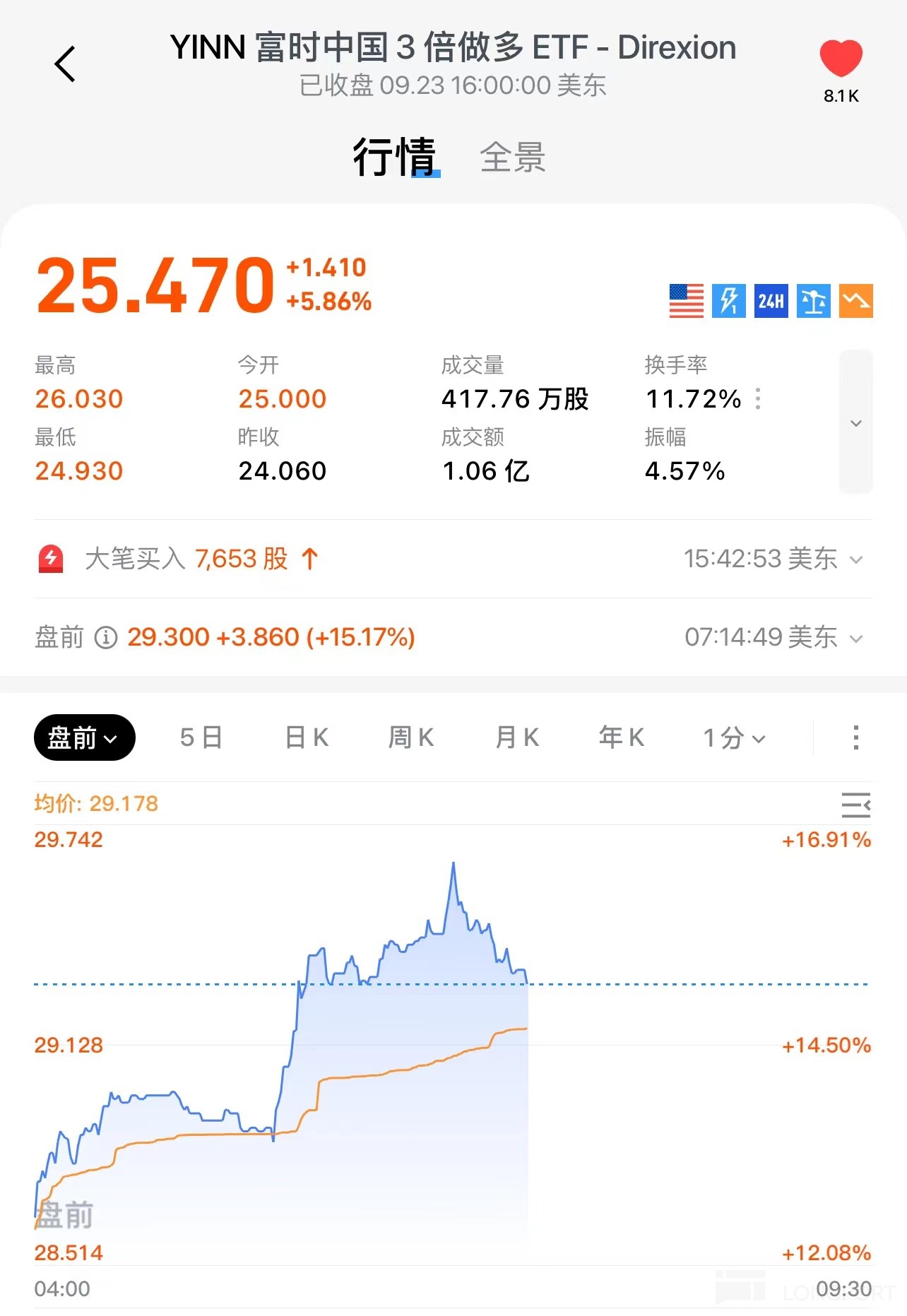Go back using the top-left arrow
This screenshot has width=907, height=1316.
(x=65, y=64)
